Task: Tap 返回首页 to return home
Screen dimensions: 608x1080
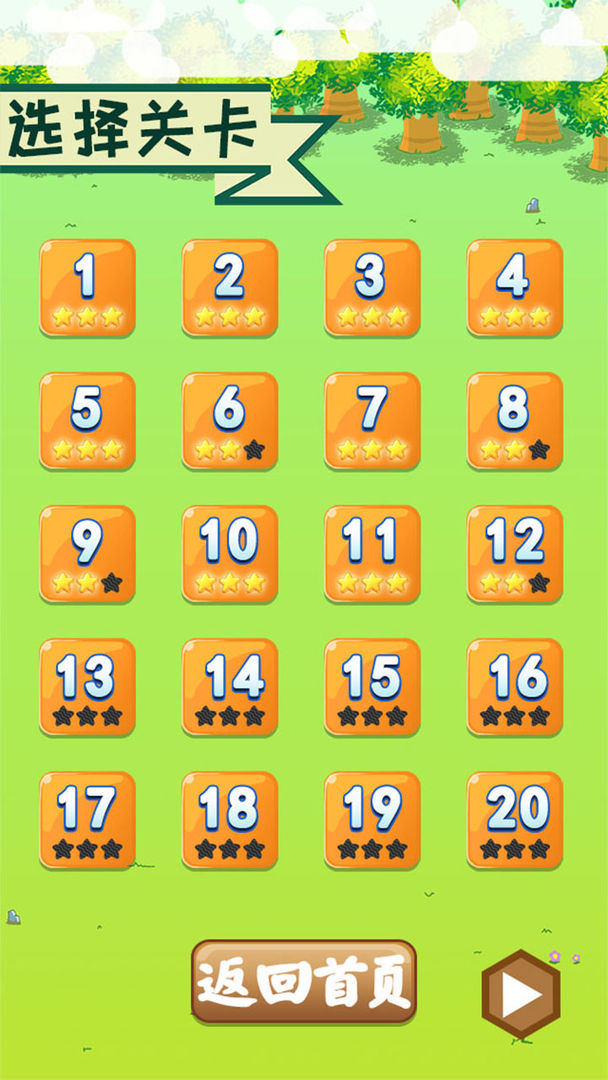Action: tap(304, 982)
